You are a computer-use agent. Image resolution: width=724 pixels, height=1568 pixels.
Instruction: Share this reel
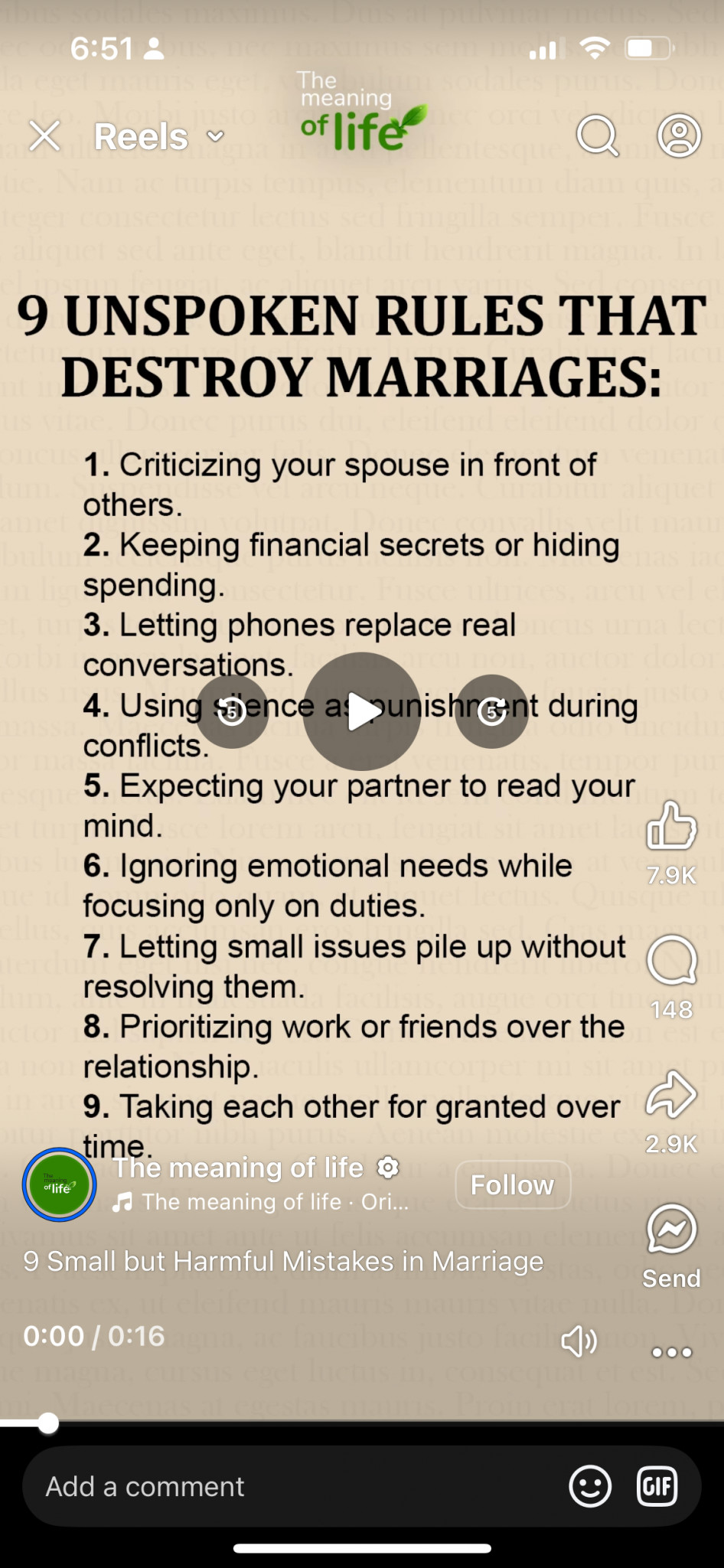(x=671, y=1094)
